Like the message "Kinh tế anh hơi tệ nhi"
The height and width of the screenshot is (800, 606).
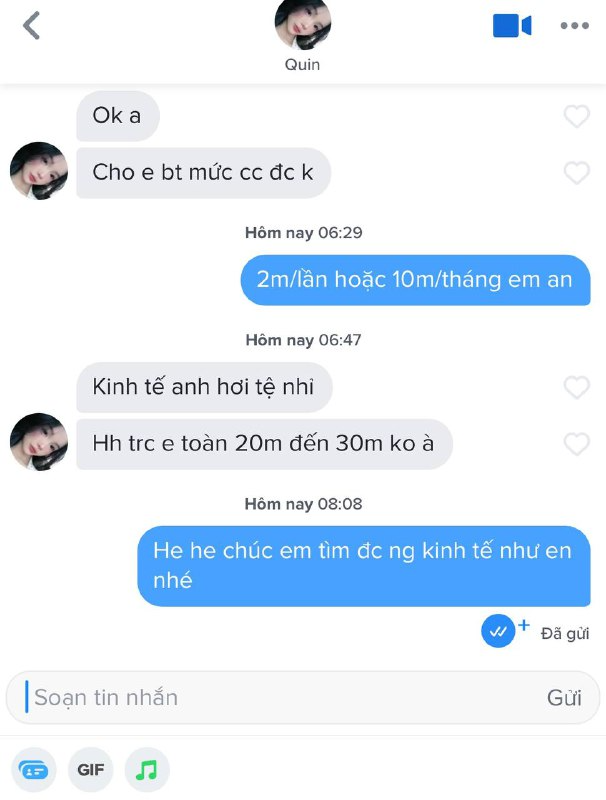point(576,387)
